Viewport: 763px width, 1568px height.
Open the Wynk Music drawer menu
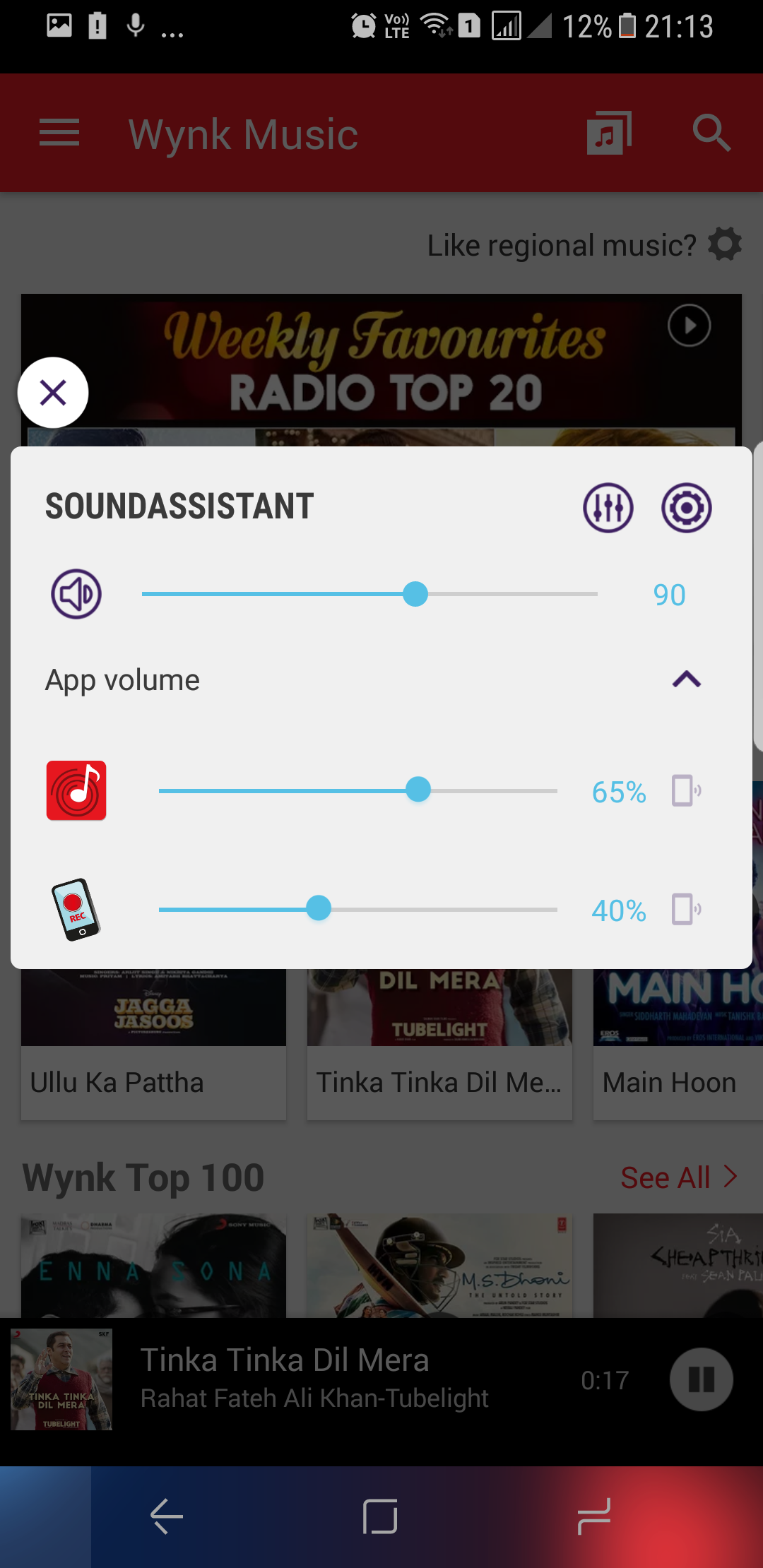(x=59, y=133)
